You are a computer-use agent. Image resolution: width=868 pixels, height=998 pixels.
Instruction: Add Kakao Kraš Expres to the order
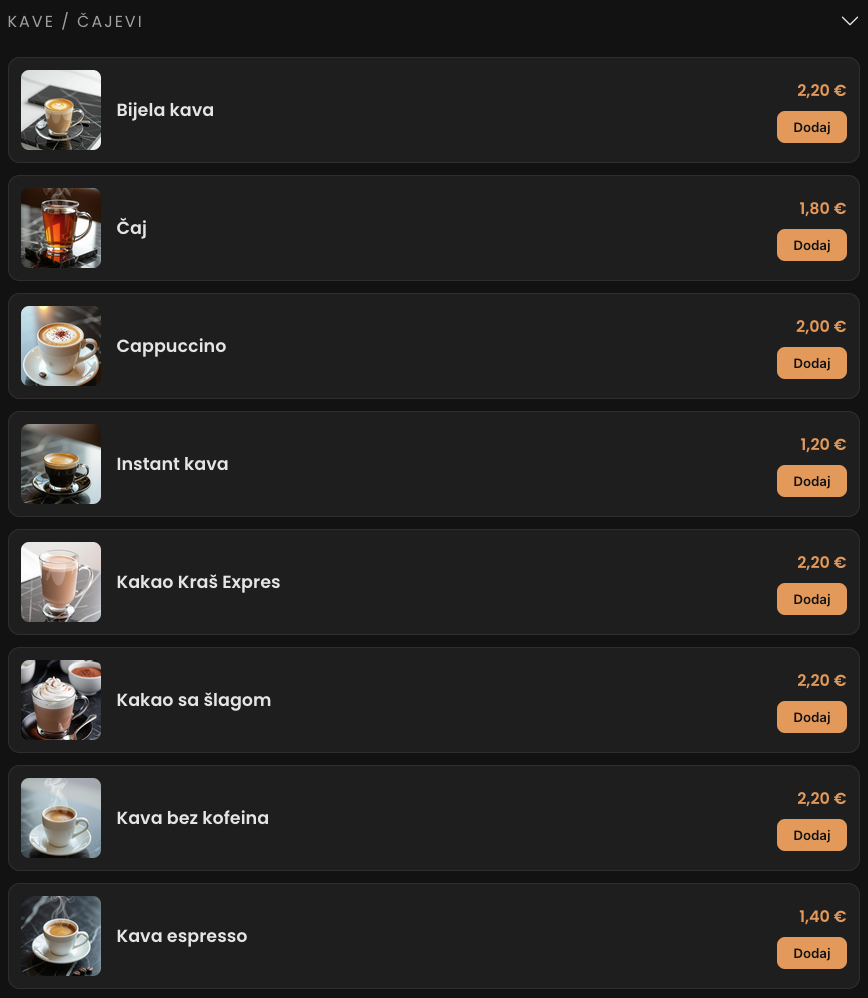point(811,599)
